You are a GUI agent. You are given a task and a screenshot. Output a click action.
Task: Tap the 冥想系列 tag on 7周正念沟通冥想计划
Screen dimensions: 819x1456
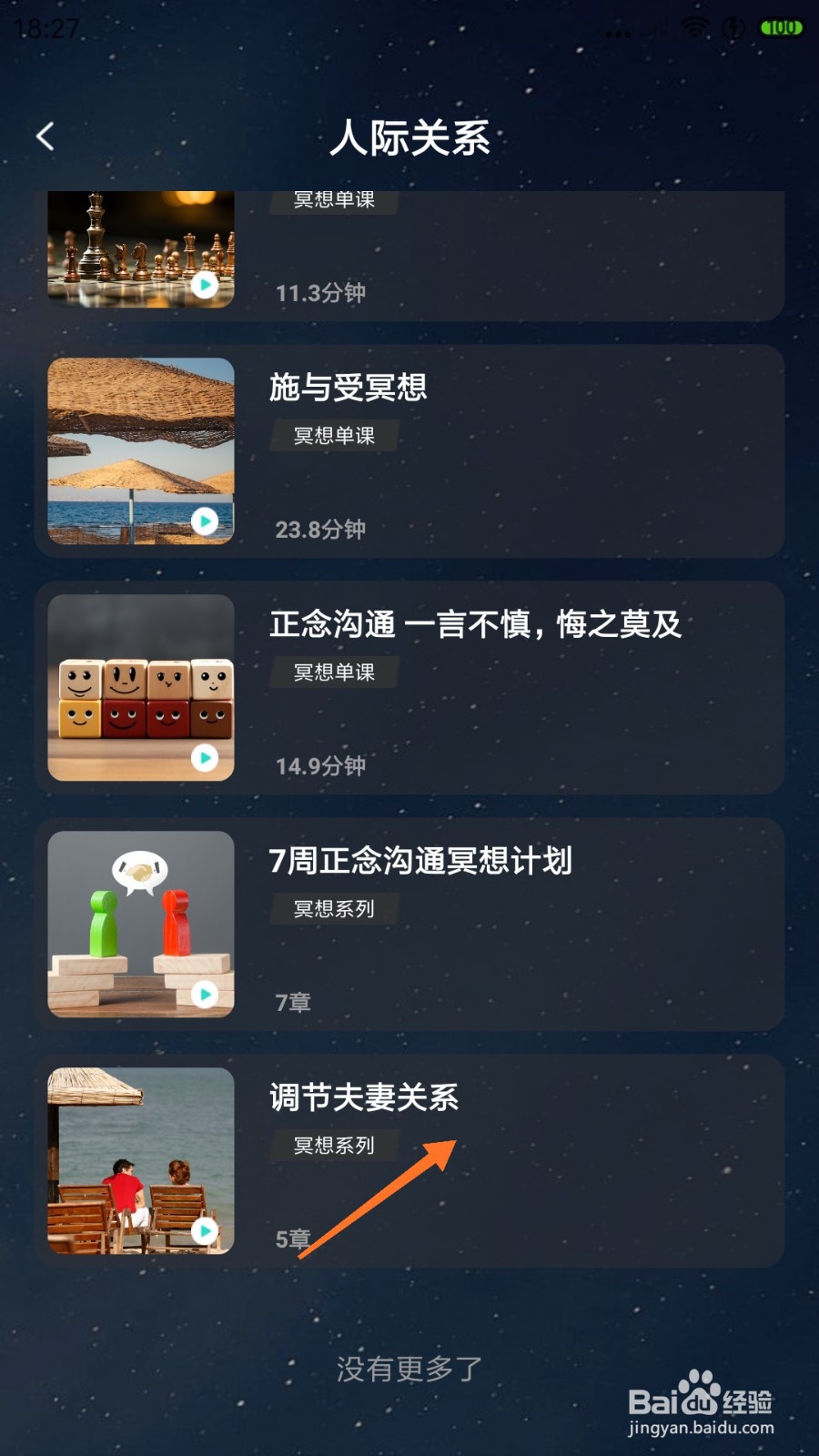coord(333,908)
